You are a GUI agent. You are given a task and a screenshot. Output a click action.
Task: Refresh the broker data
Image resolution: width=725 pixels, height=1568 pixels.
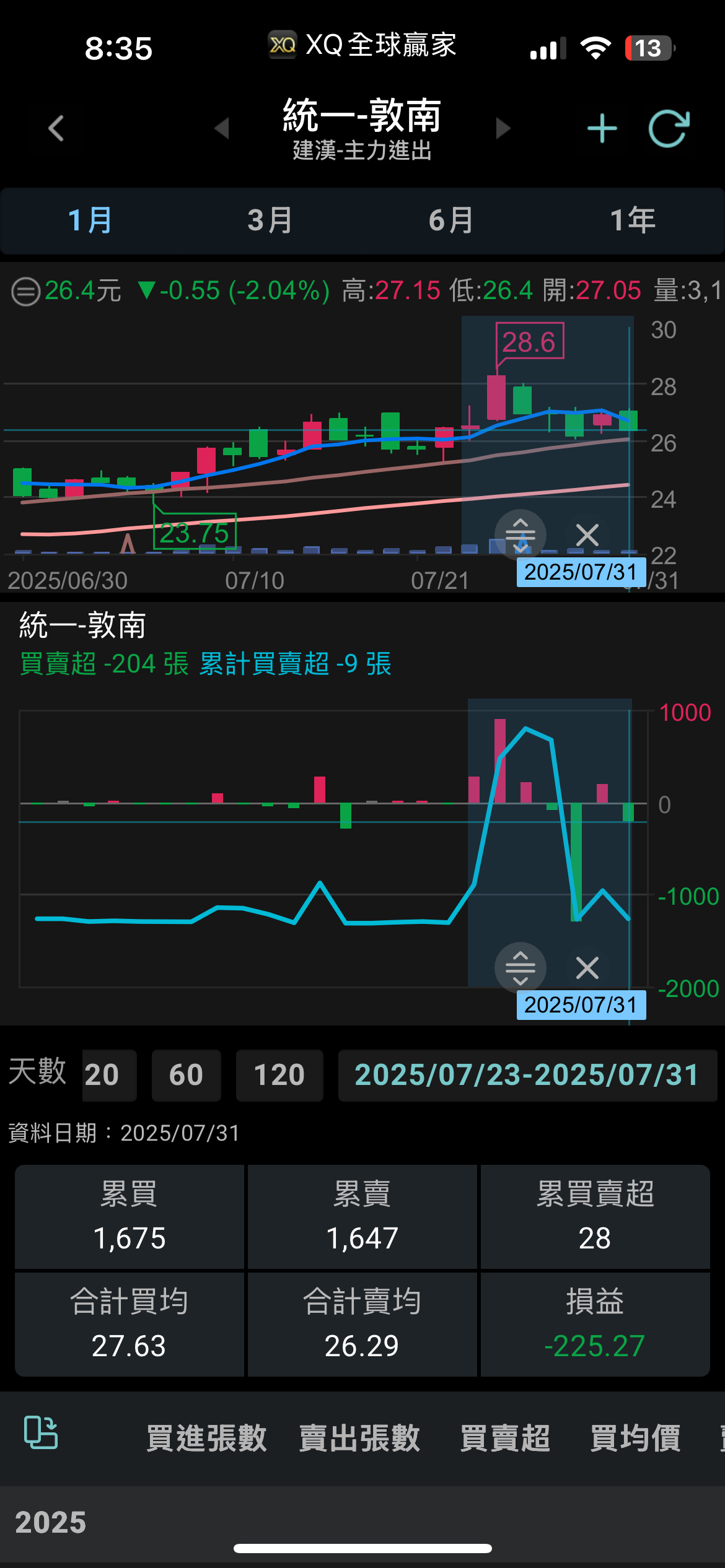[x=669, y=129]
